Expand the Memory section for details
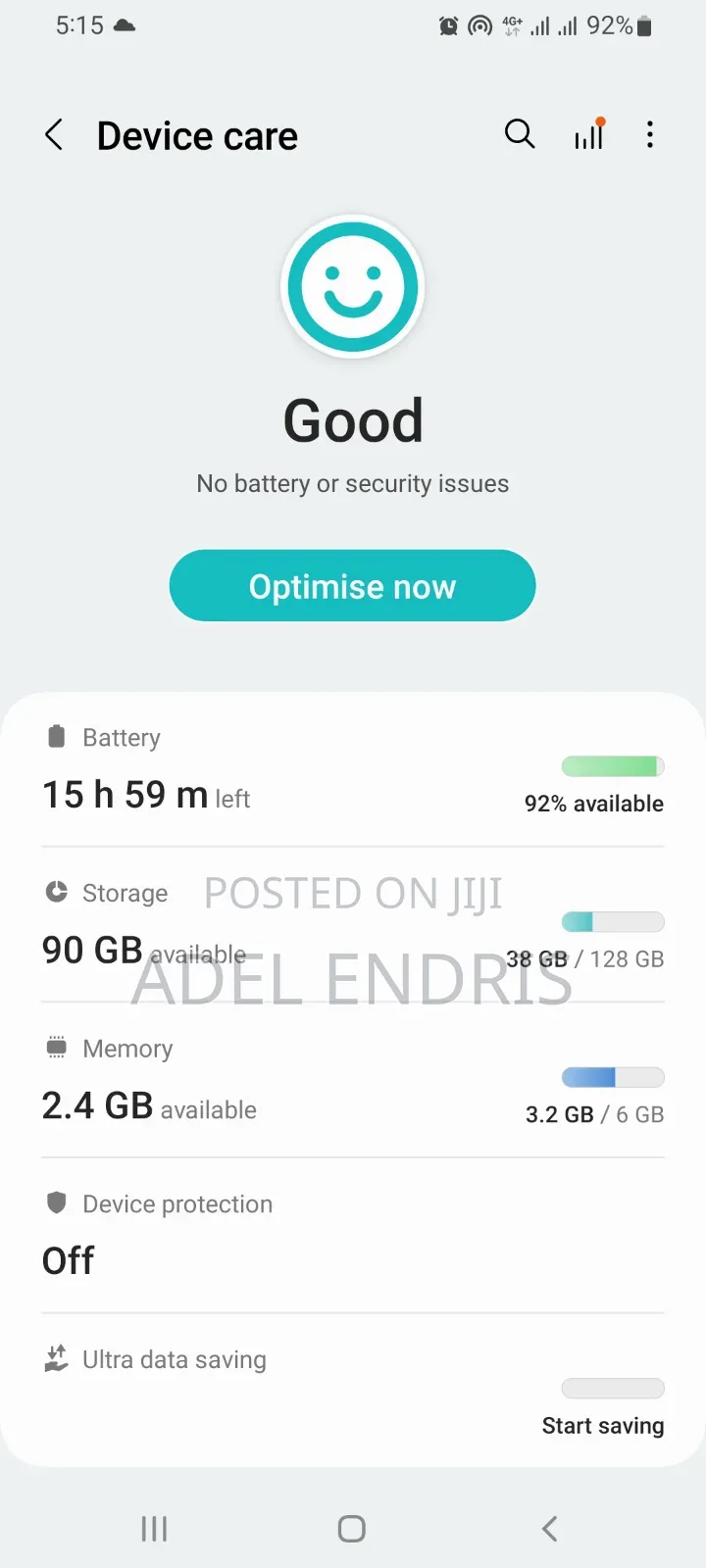The width and height of the screenshot is (706, 1568). click(353, 1083)
